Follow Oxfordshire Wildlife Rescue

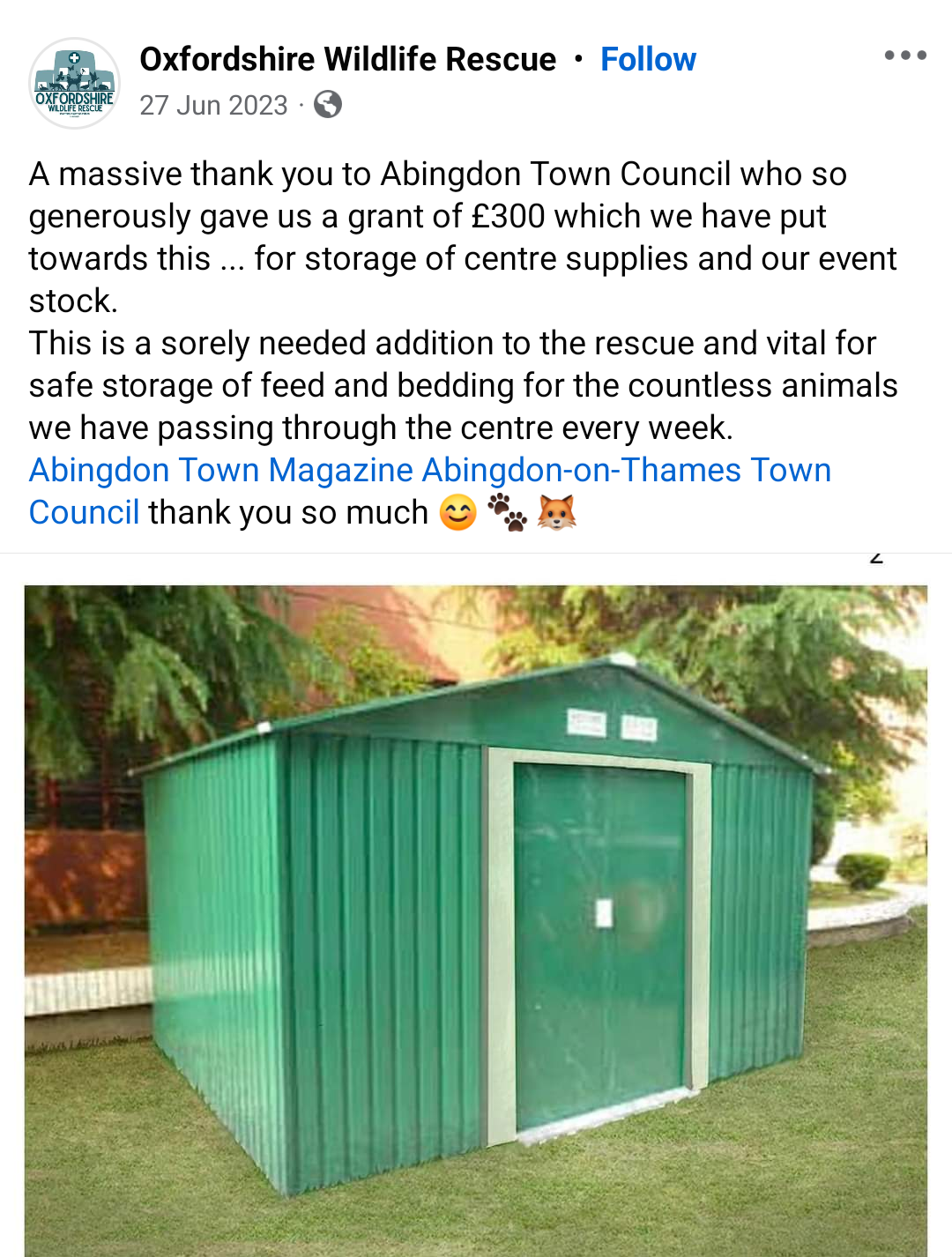pyautogui.click(x=648, y=59)
